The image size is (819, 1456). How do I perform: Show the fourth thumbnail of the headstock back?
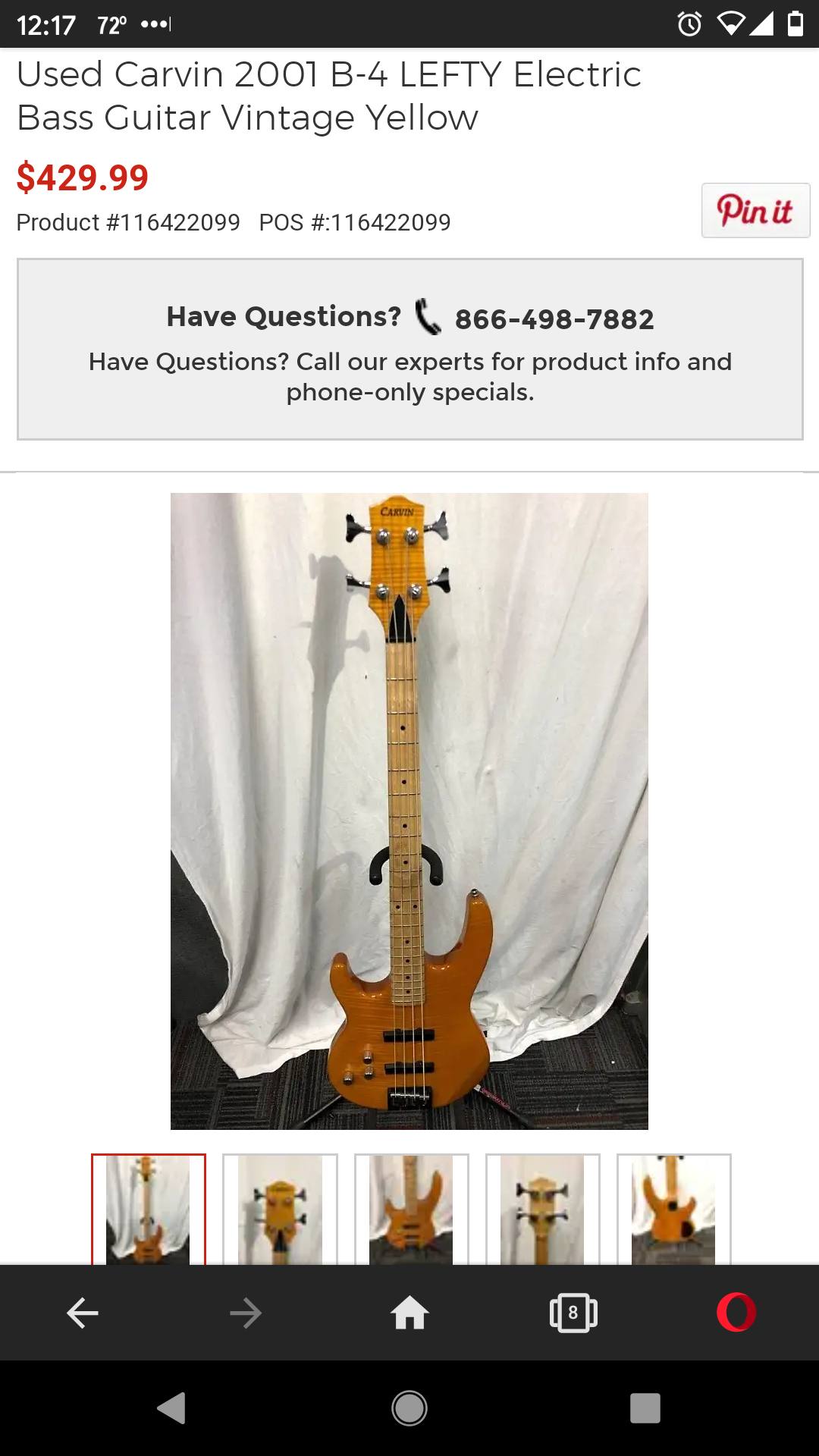pos(542,1209)
